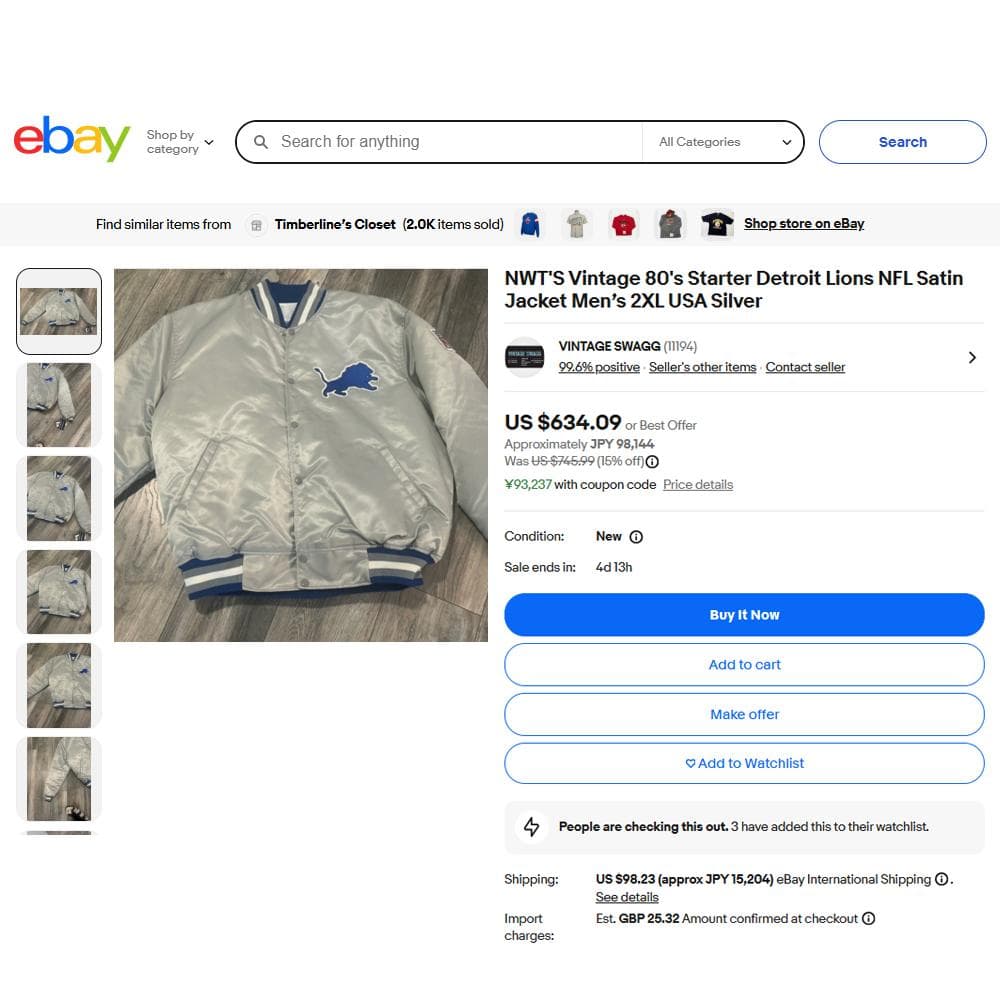Add the jacket to cart
This screenshot has height=1000, width=1000.
(744, 665)
